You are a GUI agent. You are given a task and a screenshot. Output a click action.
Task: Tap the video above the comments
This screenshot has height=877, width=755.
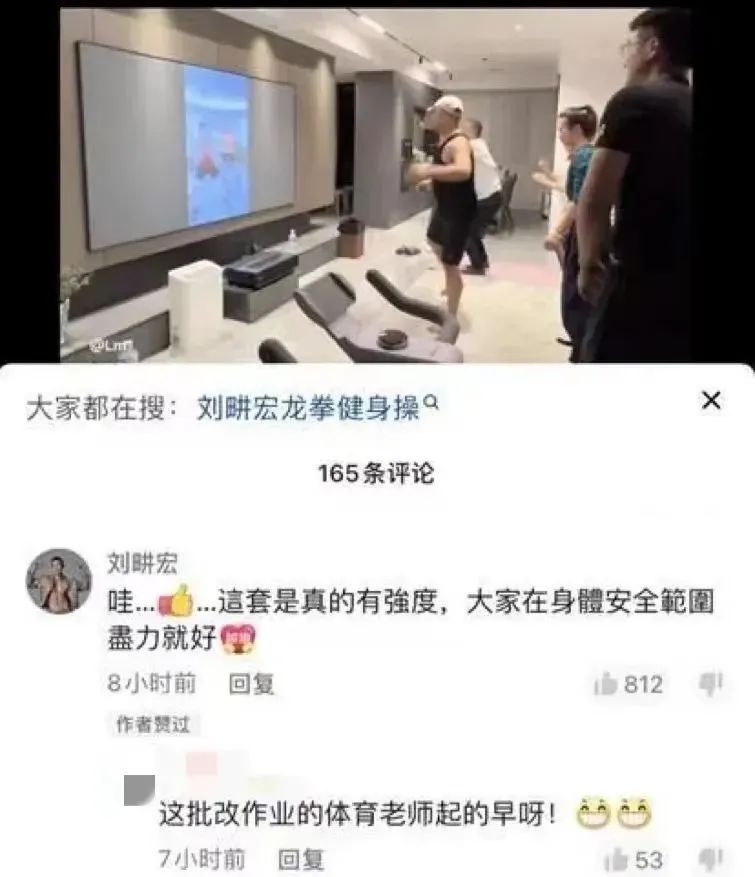click(x=377, y=185)
